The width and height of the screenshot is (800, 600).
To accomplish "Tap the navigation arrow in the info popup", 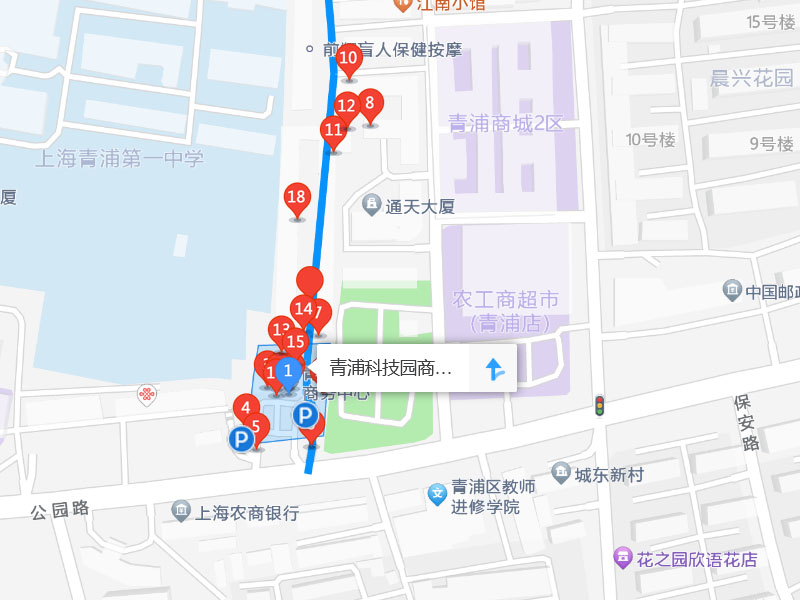I will tap(495, 370).
